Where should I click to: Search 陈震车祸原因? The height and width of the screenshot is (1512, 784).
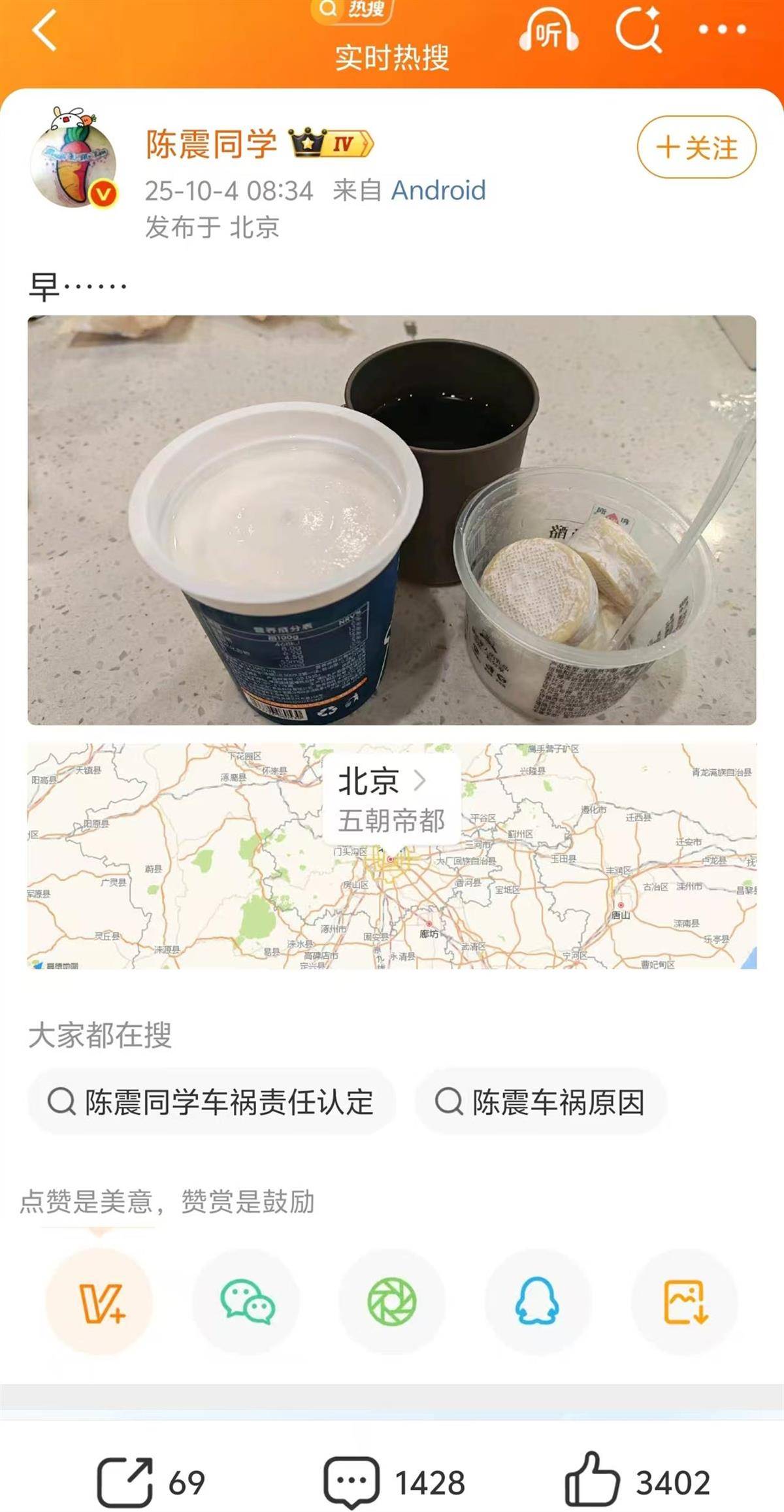[540, 1102]
